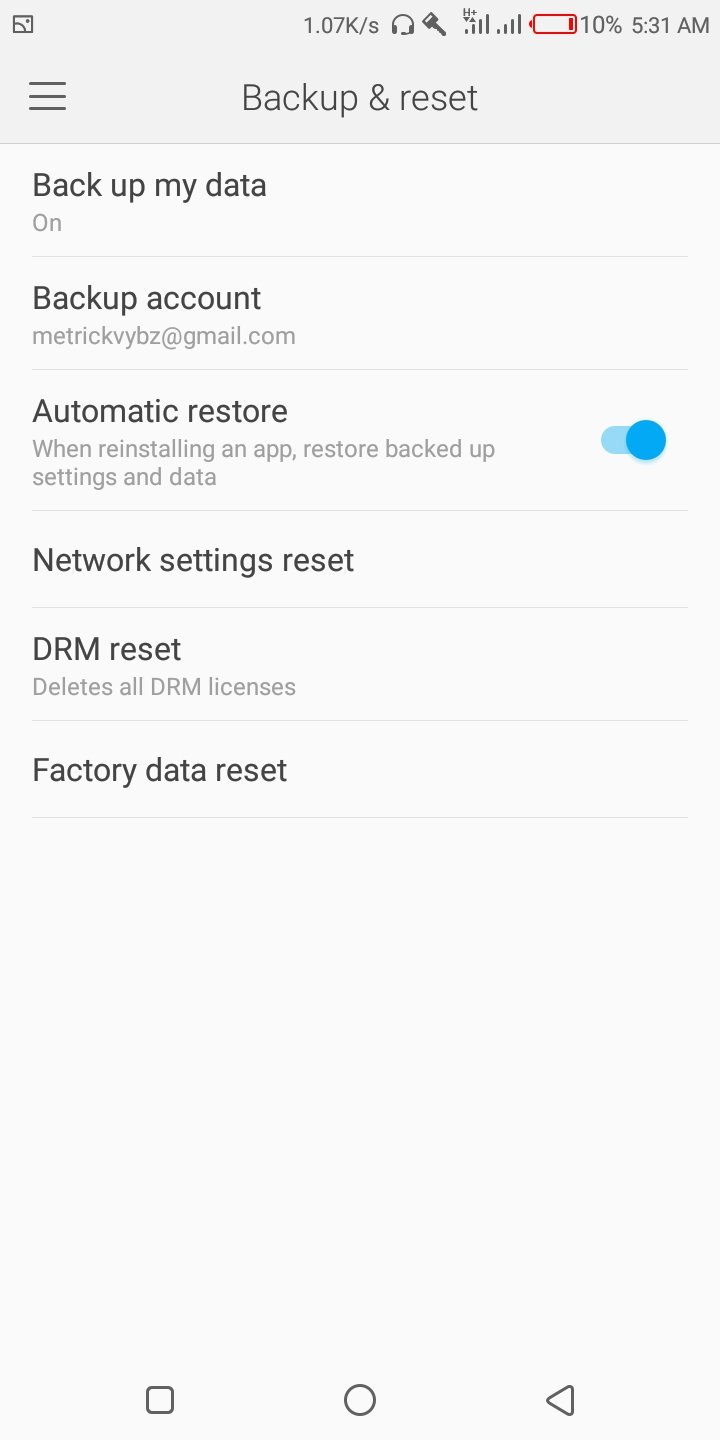
Task: Open Factory data reset
Action: (x=360, y=770)
